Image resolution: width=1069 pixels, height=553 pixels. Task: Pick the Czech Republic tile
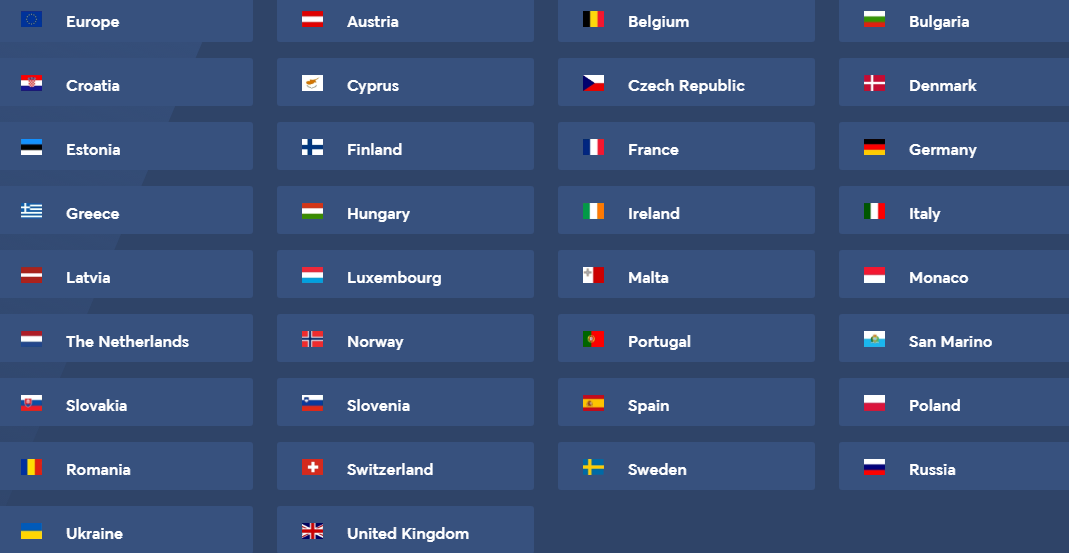685,85
